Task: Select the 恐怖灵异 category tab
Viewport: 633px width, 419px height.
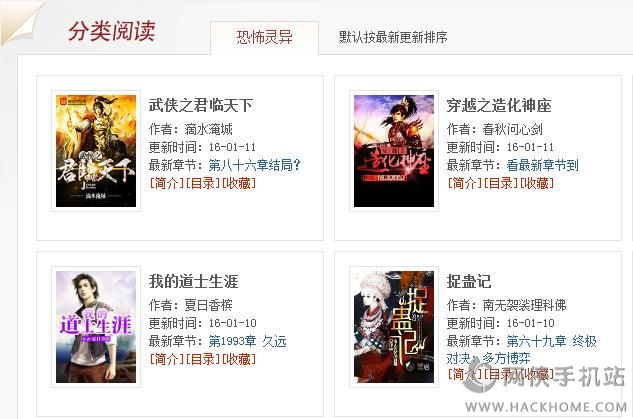Action: pos(264,38)
